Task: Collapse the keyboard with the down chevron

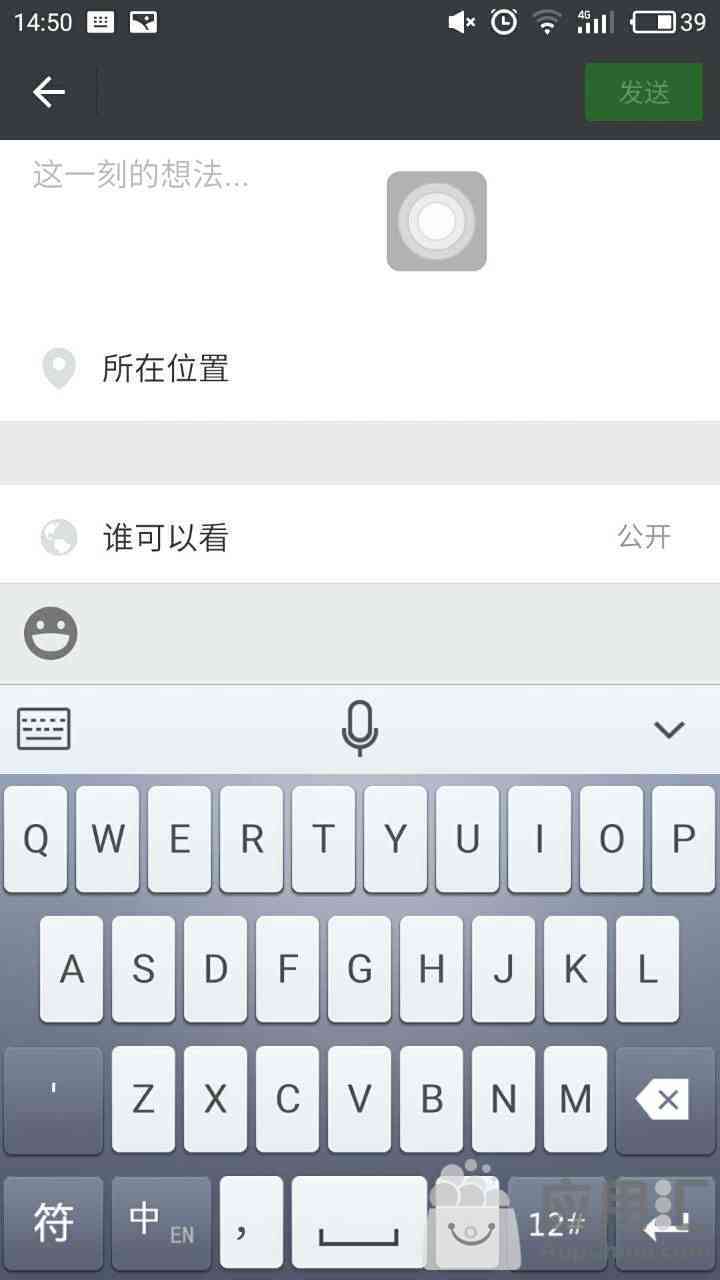Action: point(668,729)
